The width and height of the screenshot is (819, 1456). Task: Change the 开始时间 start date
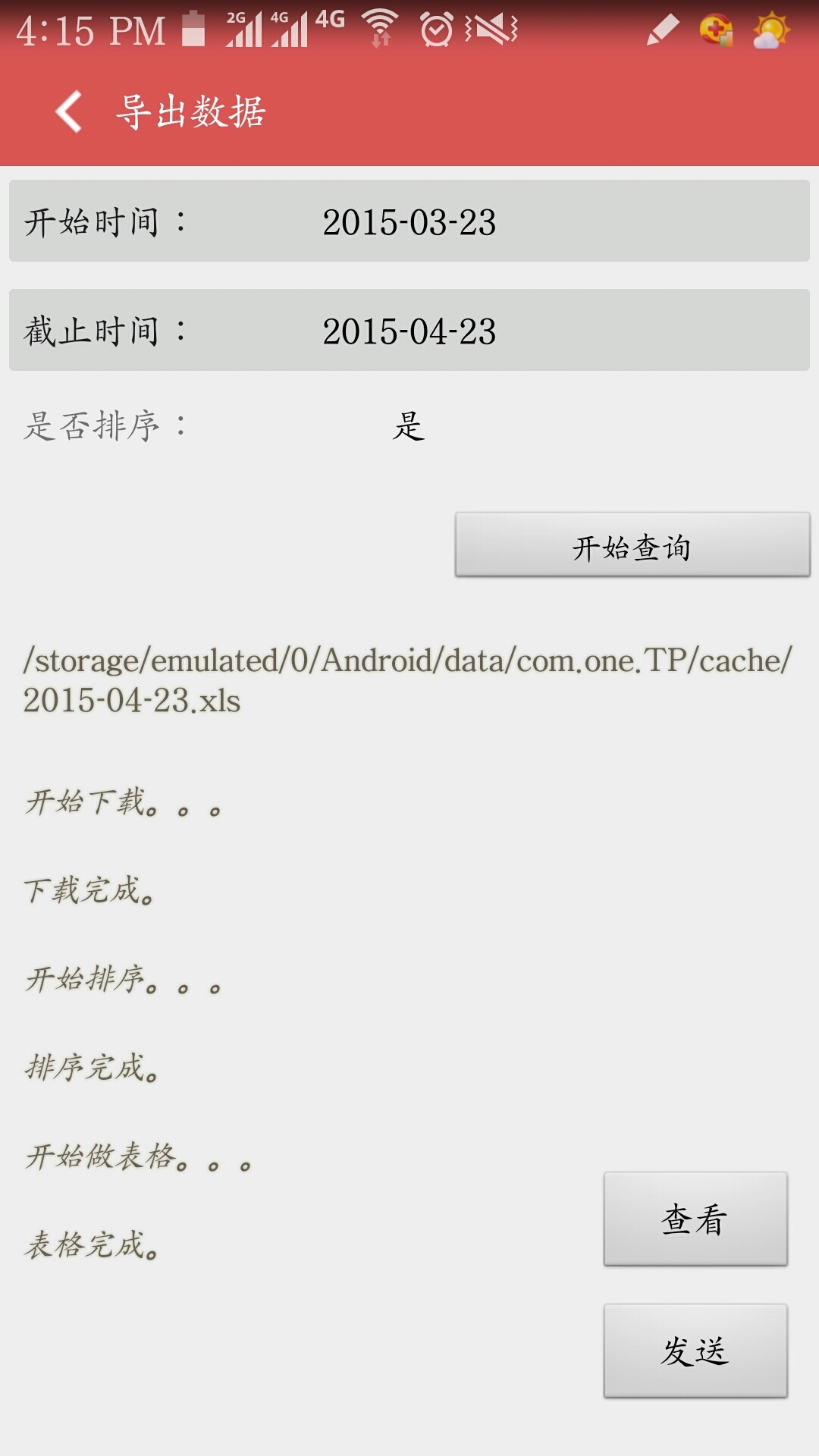pos(409,221)
